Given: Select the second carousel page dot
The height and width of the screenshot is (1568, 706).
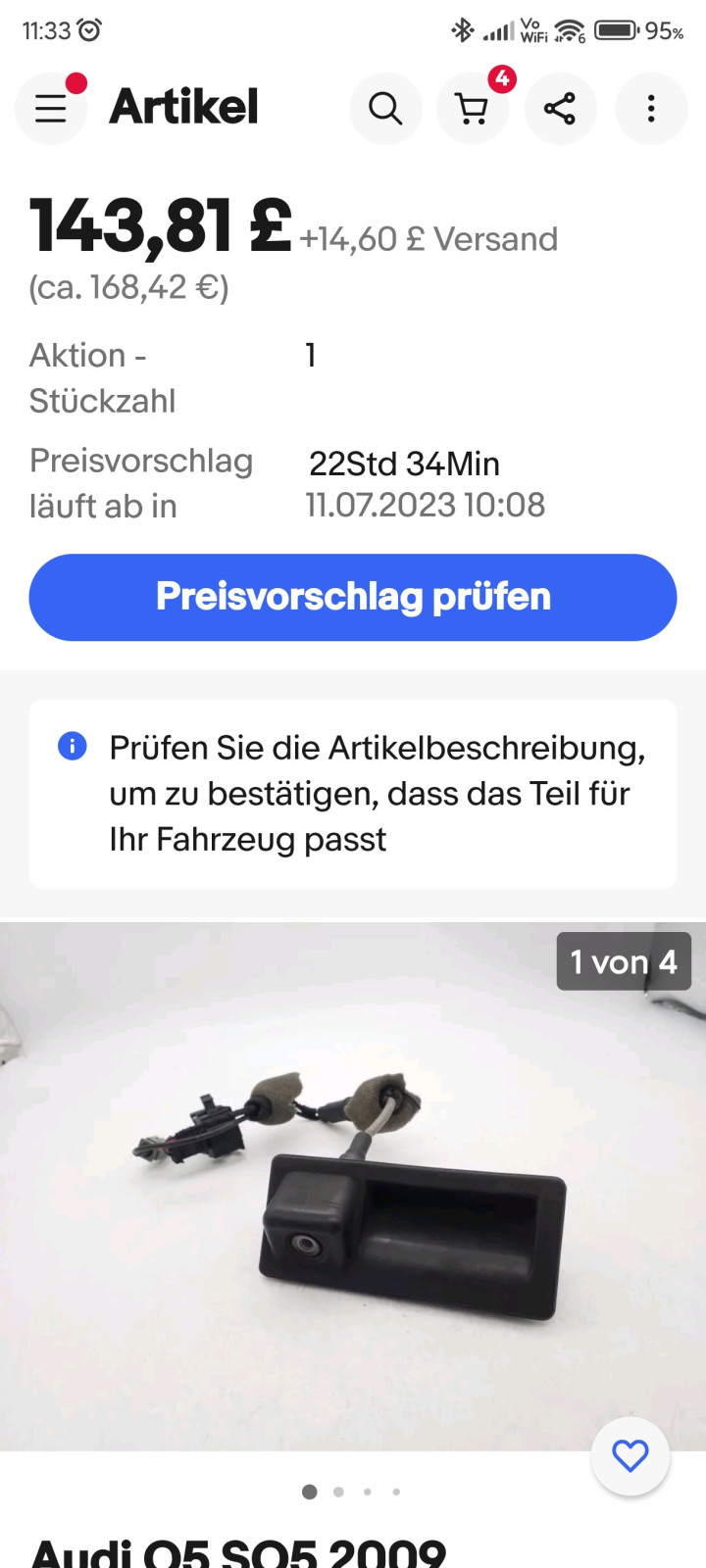Looking at the screenshot, I should (x=338, y=1492).
